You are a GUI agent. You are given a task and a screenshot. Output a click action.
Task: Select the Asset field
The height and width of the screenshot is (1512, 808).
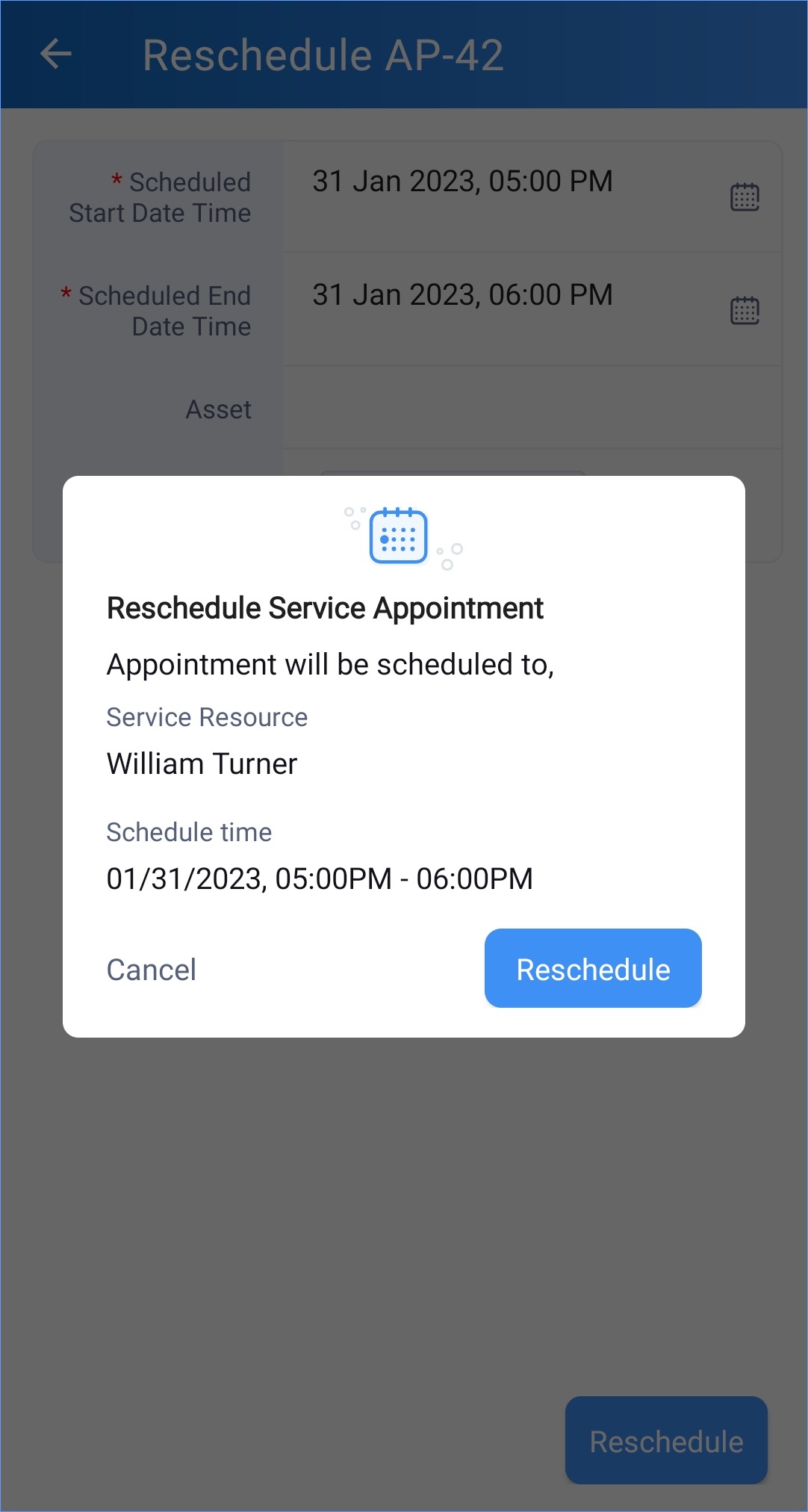click(532, 409)
